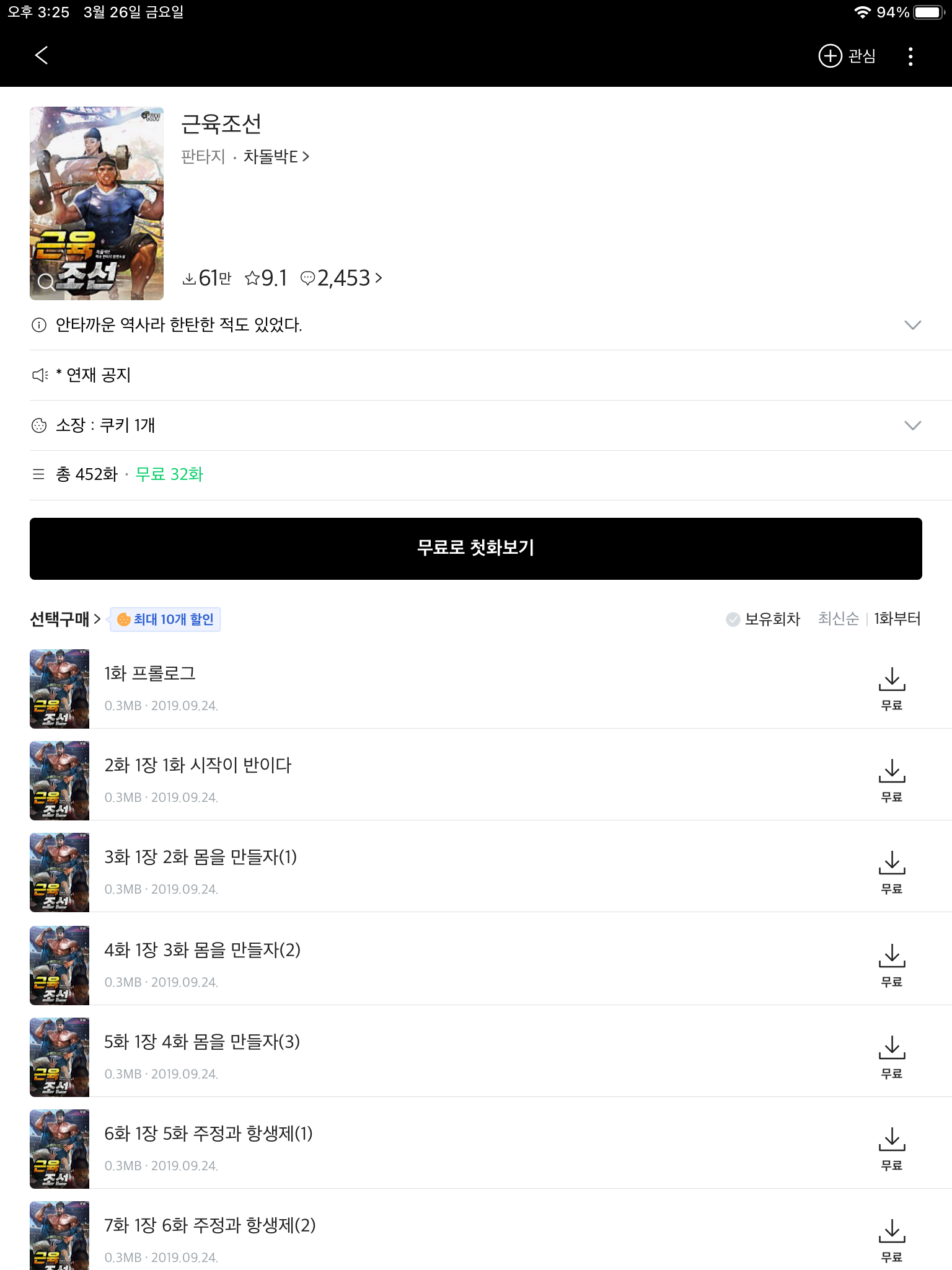Expand the 소장 쿠키 pricing details

(x=912, y=425)
